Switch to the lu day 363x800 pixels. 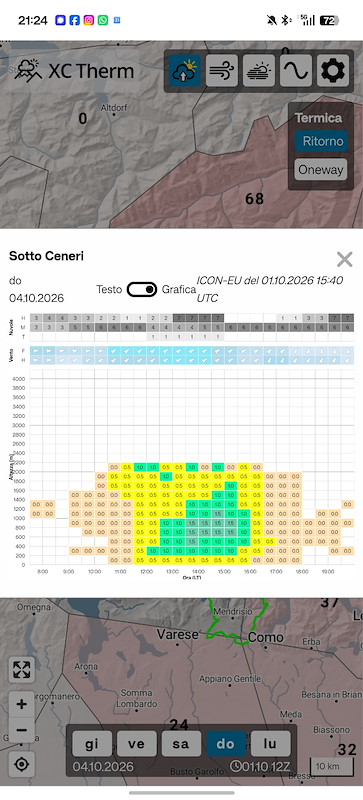click(271, 744)
